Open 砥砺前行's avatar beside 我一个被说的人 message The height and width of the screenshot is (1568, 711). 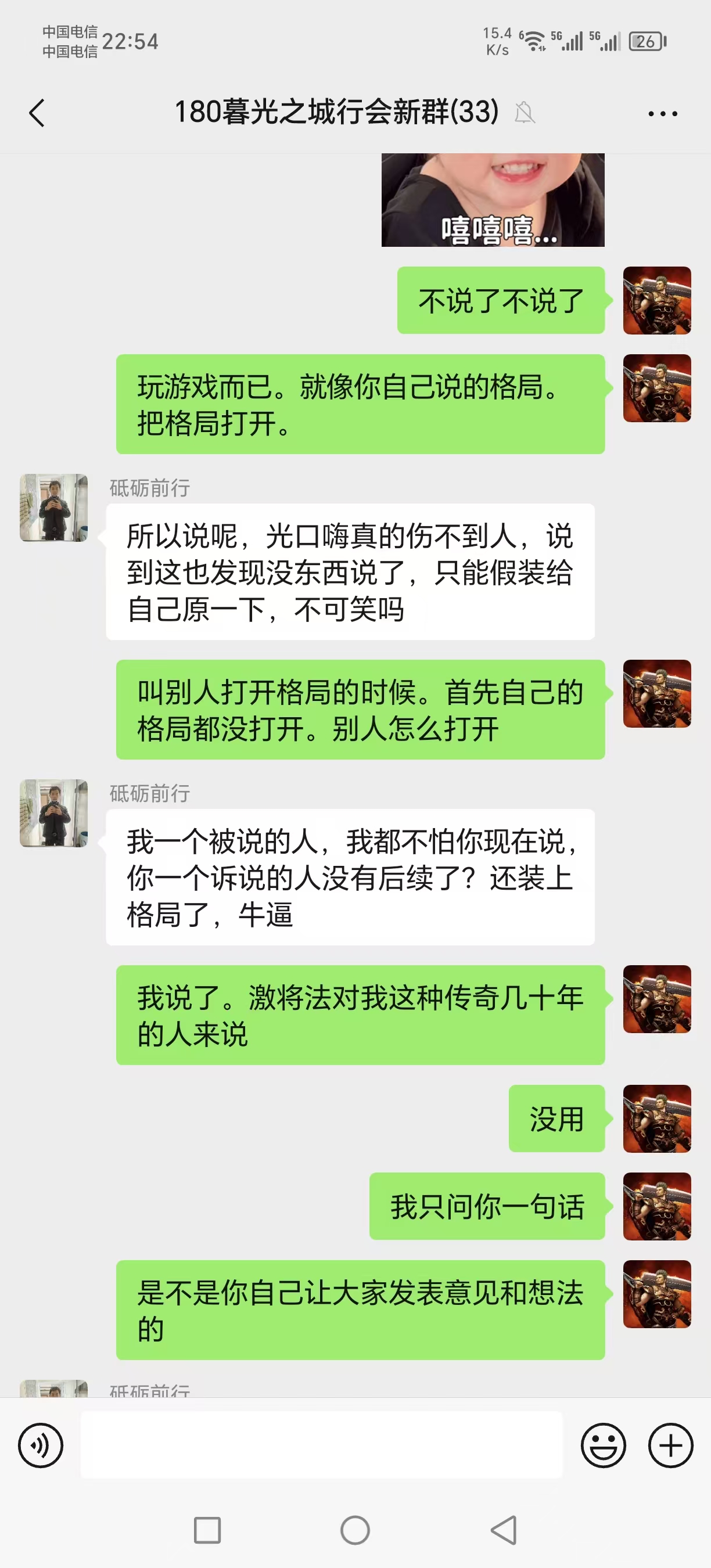(x=53, y=813)
